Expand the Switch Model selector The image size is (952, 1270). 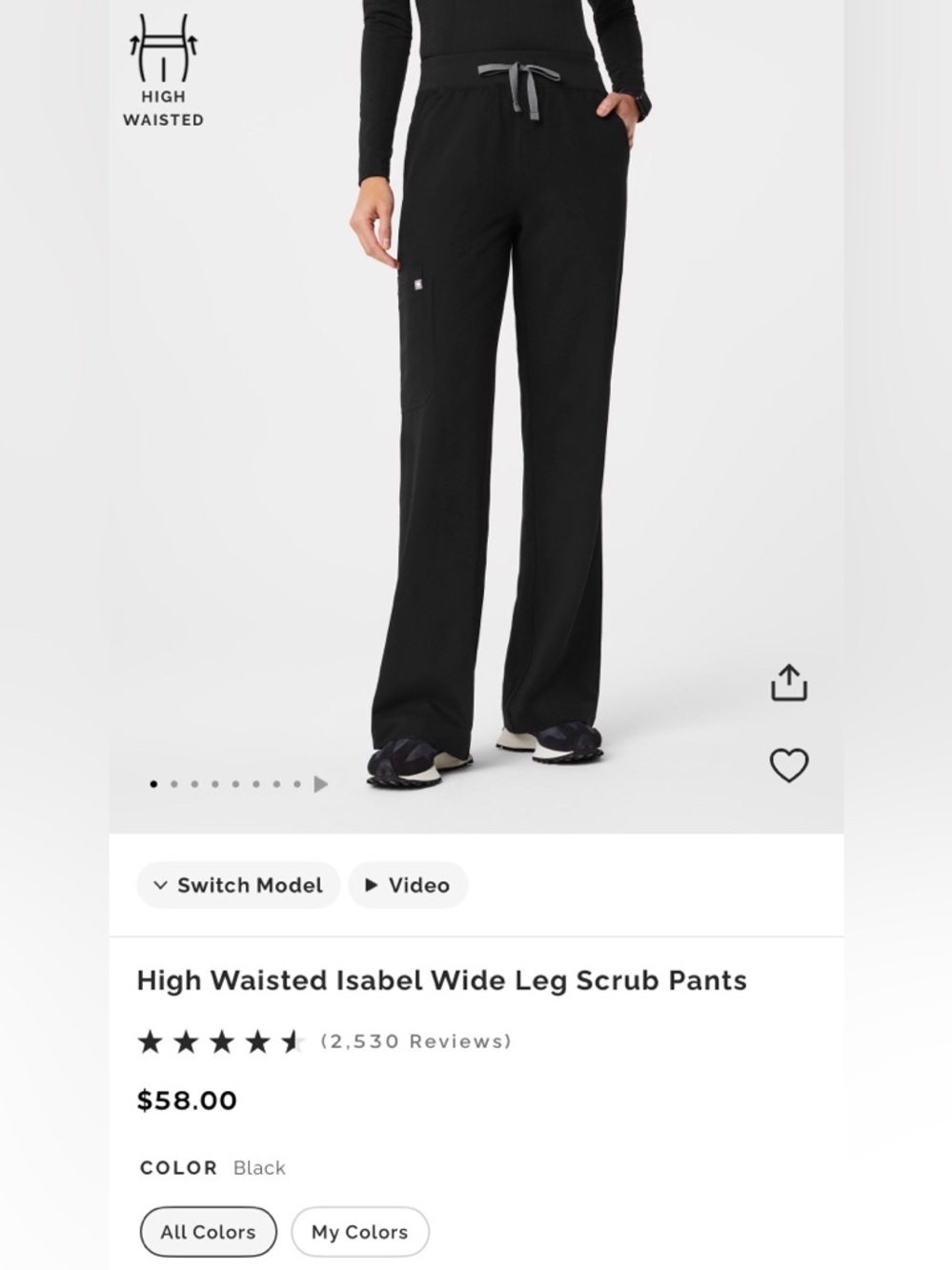coord(237,884)
